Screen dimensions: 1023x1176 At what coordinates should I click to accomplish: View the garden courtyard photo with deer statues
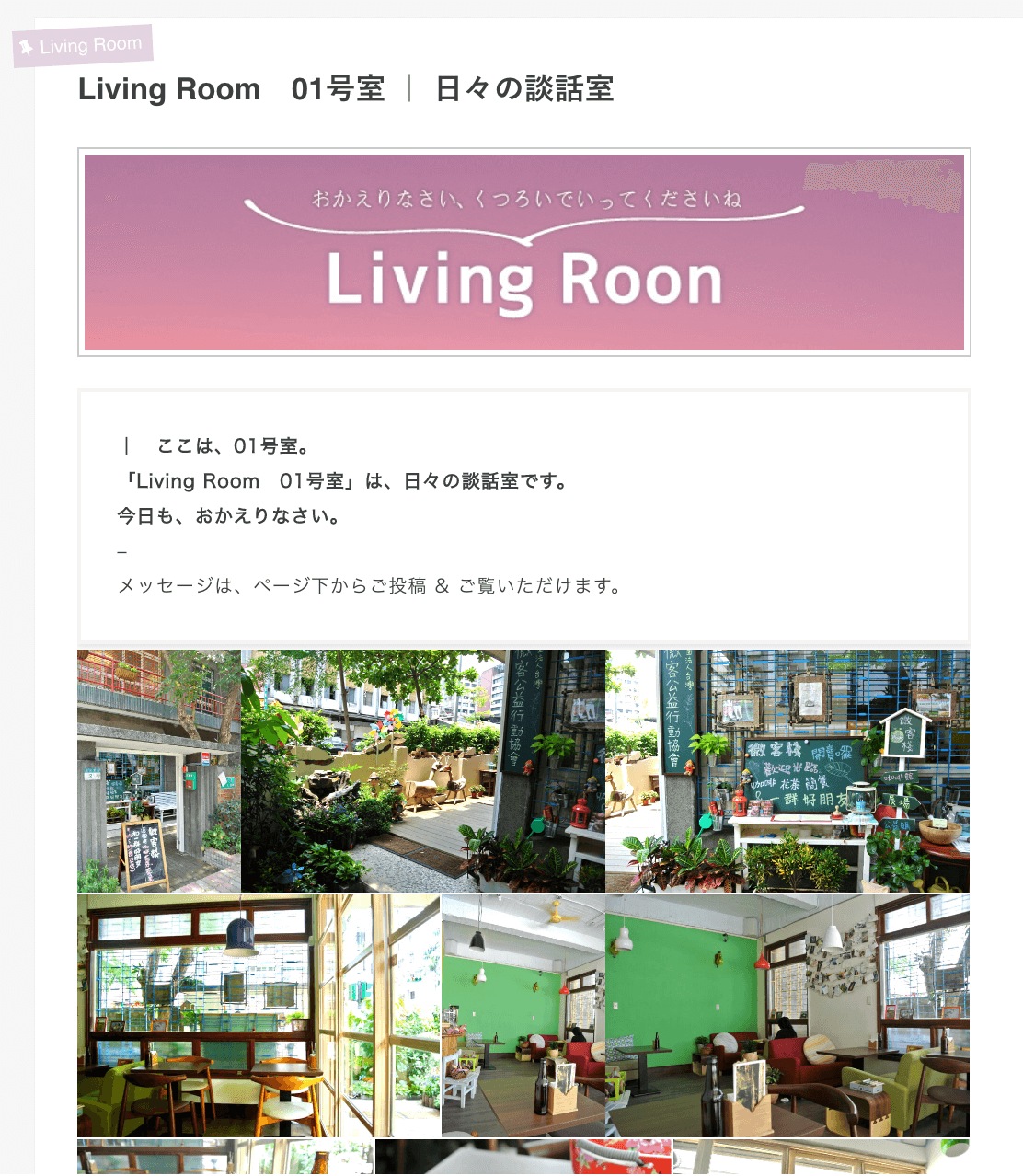coord(423,771)
